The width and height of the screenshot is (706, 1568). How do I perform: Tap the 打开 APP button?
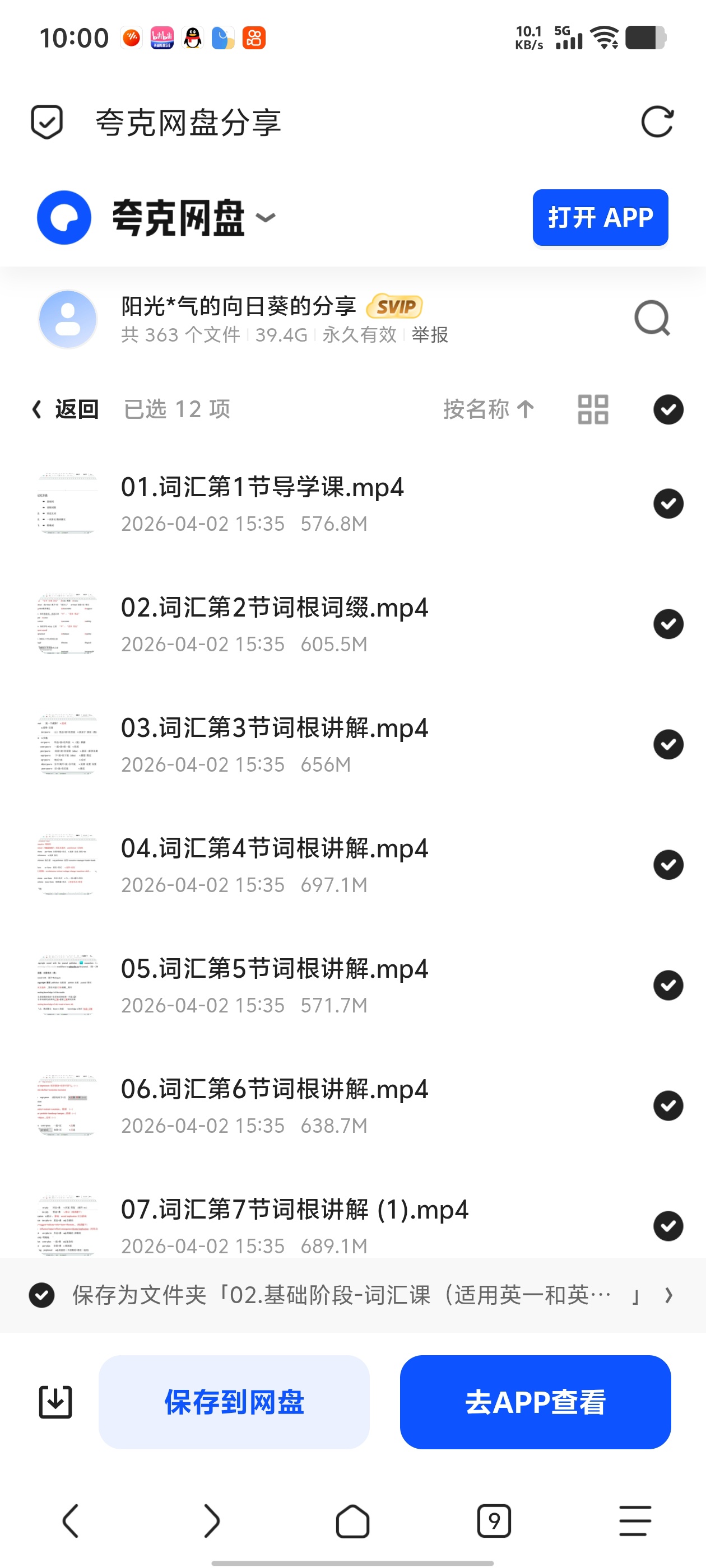tap(600, 217)
